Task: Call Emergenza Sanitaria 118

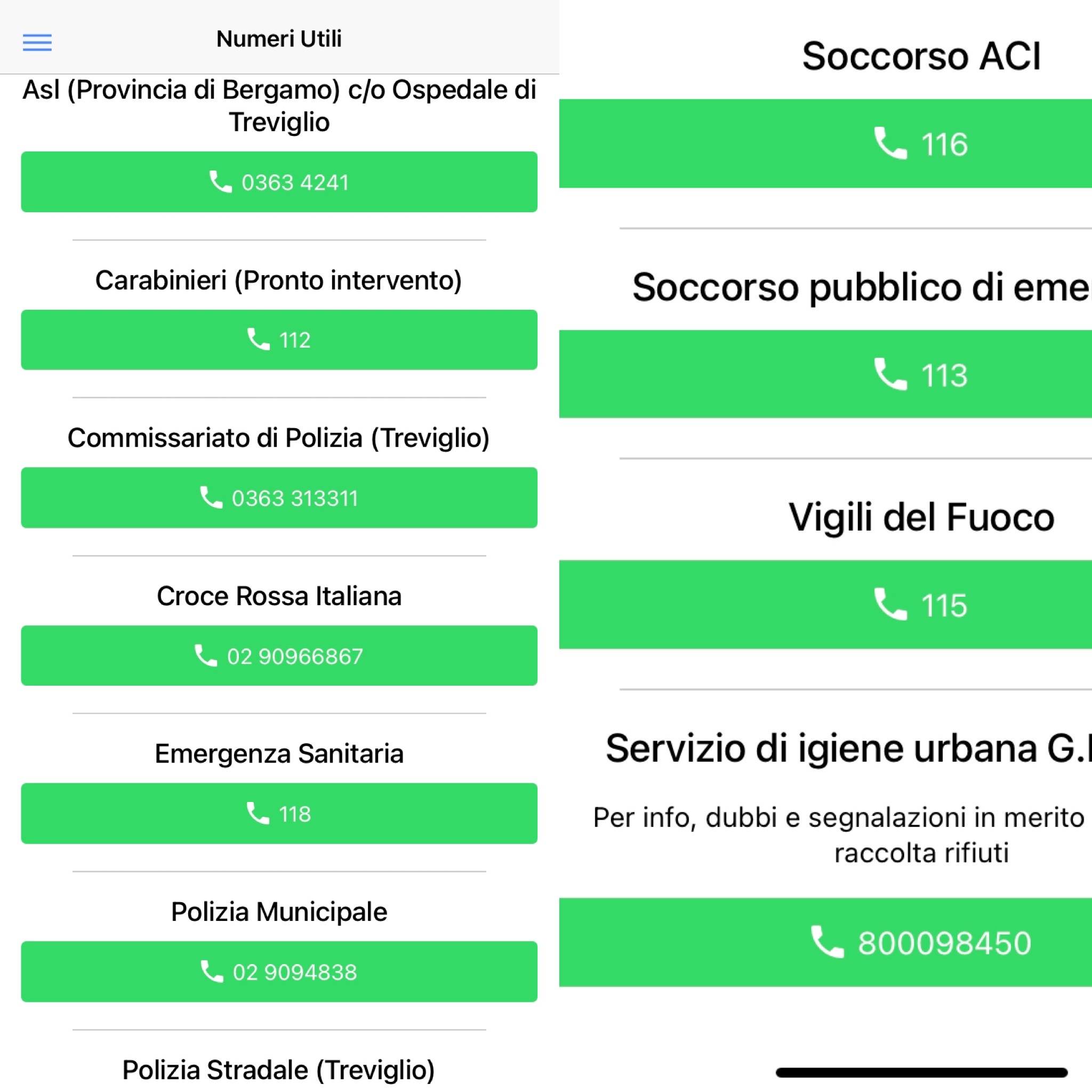Action: point(279,813)
